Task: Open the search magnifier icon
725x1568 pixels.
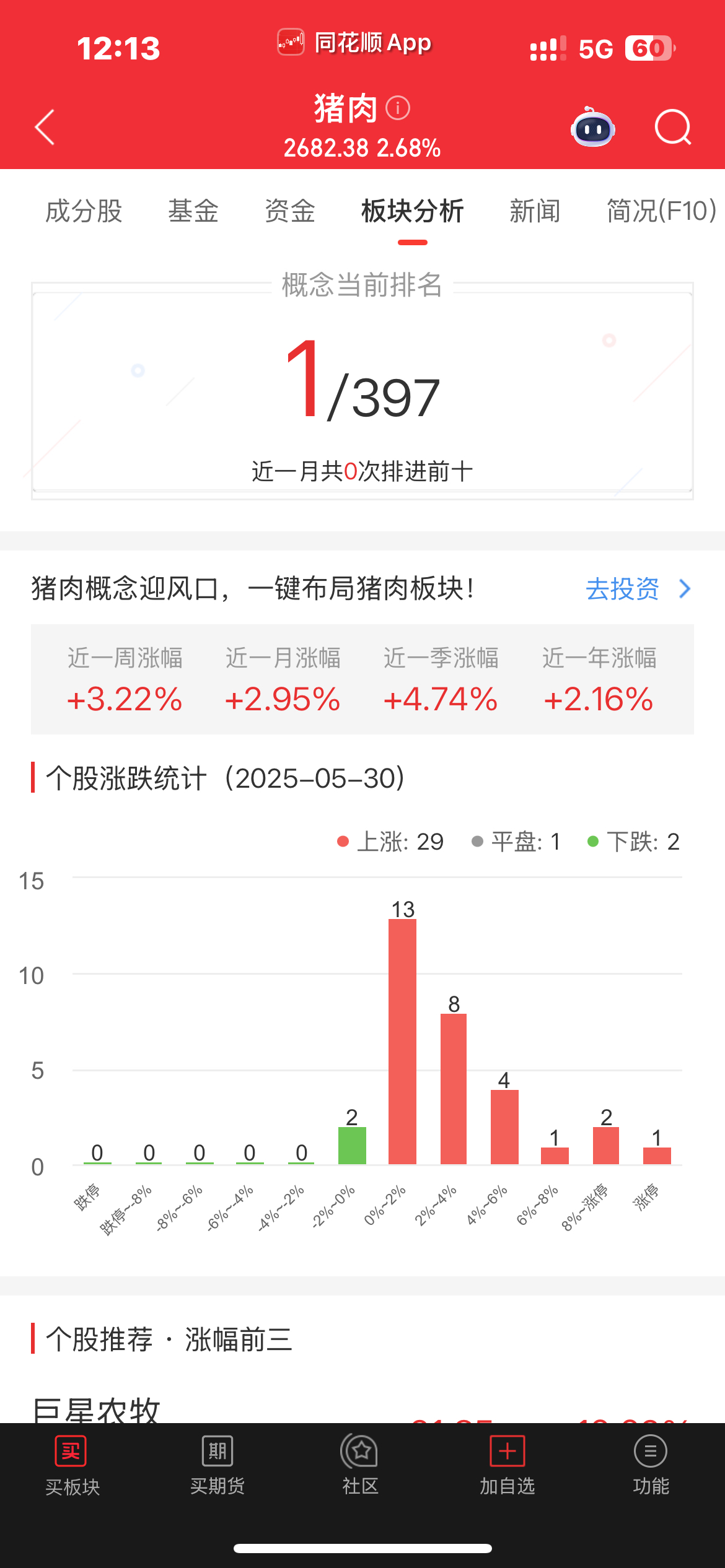Action: [672, 128]
